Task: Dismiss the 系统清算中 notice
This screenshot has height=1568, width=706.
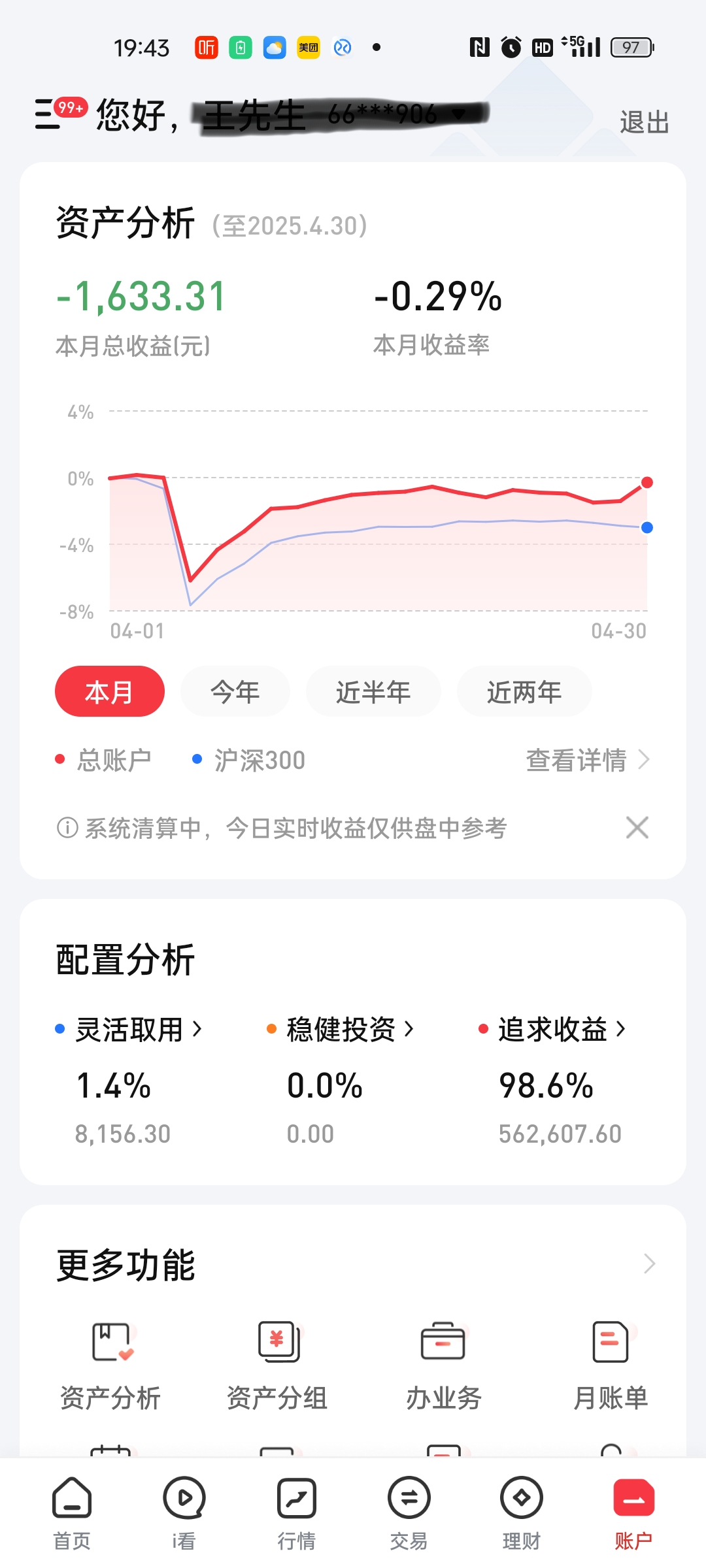Action: coord(637,827)
